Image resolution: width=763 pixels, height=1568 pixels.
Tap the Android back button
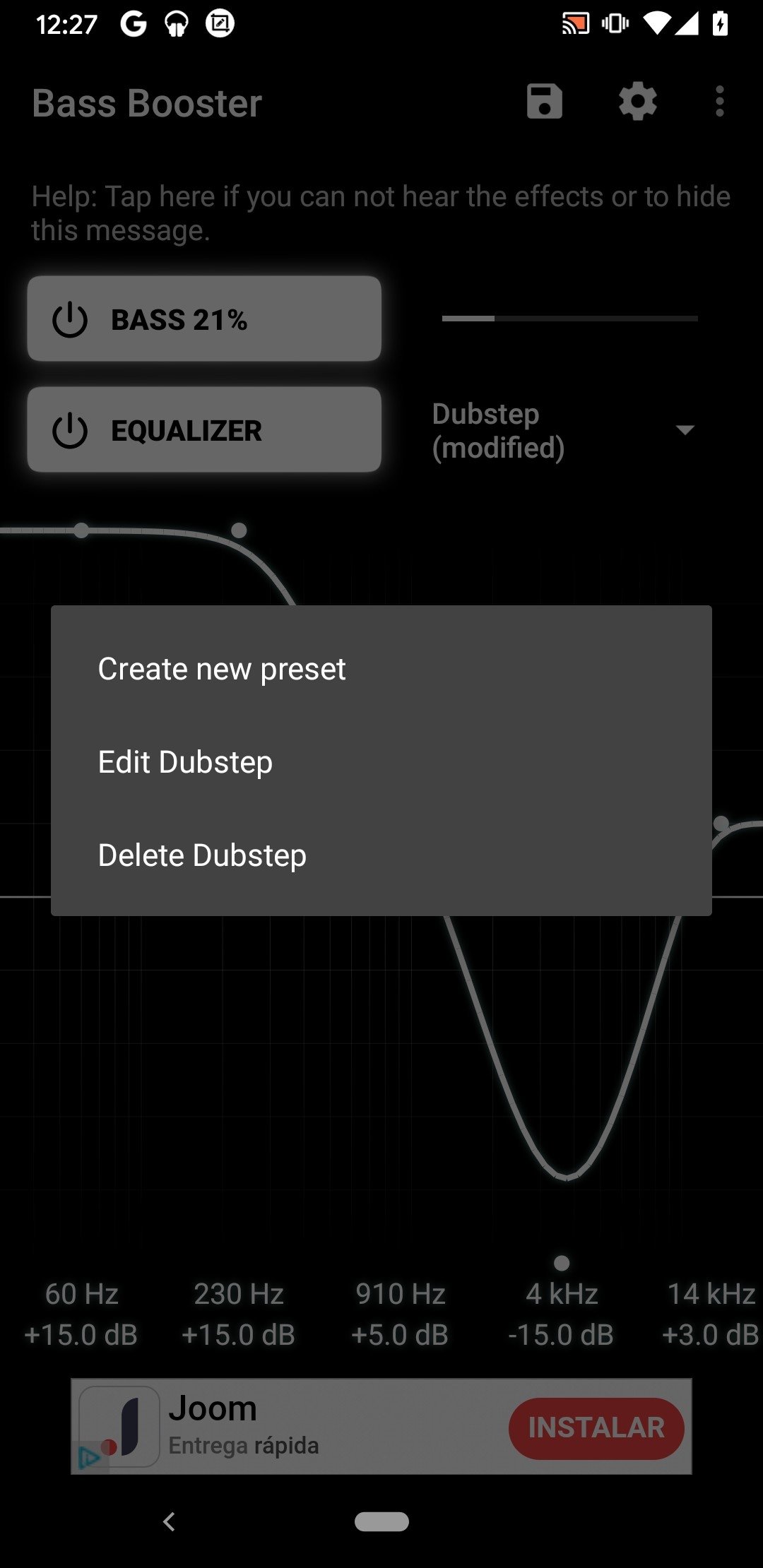coord(169,1521)
